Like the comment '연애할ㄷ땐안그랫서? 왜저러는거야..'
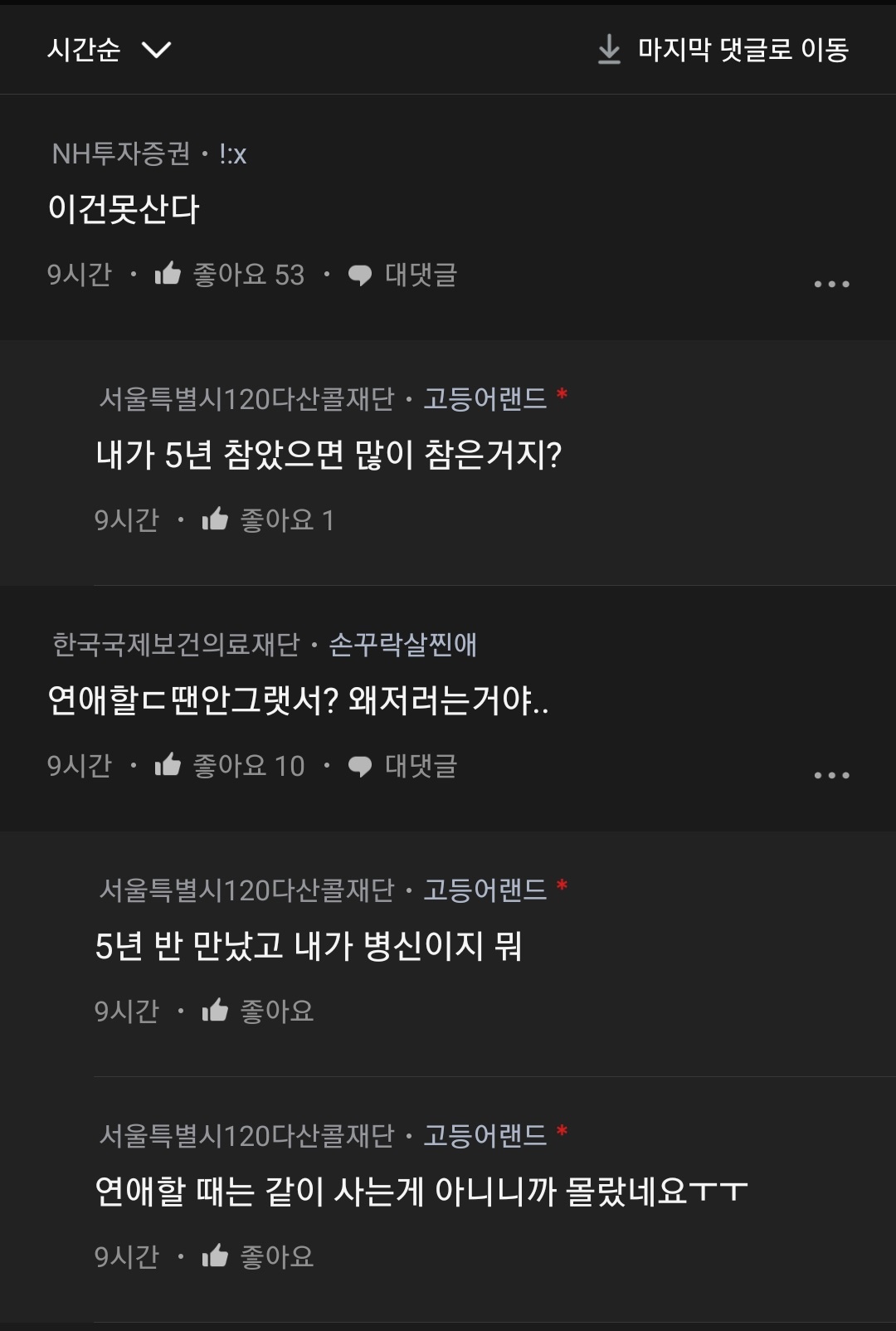 click(230, 766)
